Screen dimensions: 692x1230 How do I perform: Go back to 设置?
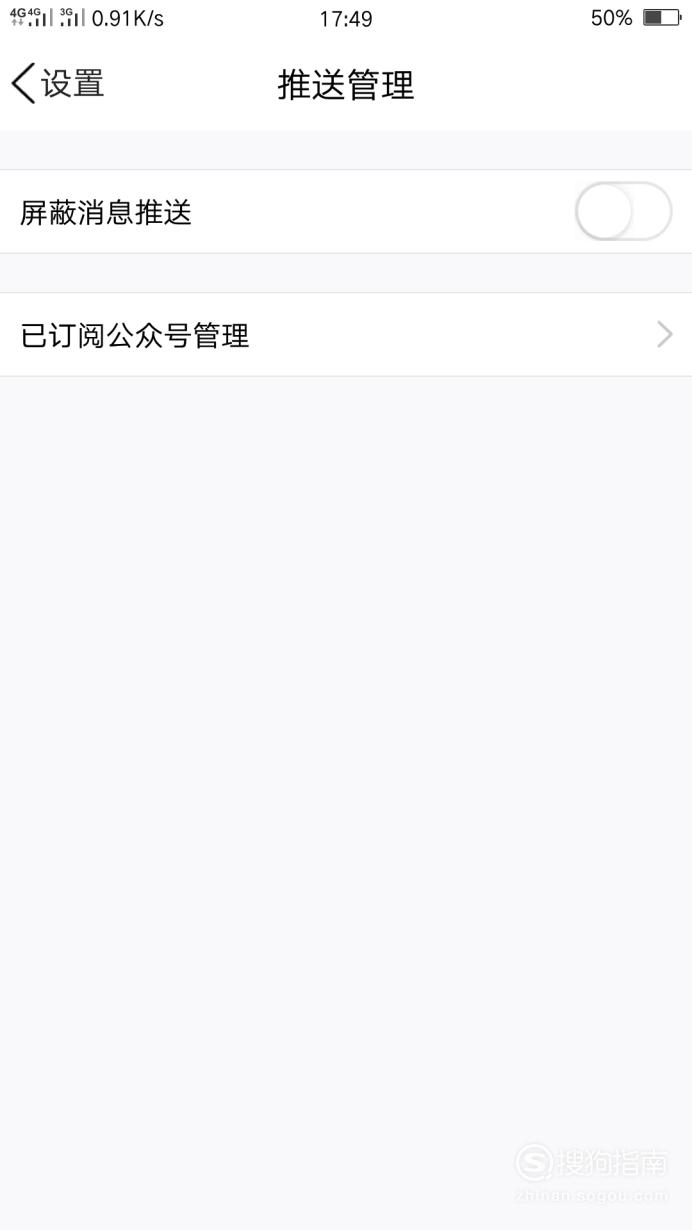click(58, 83)
